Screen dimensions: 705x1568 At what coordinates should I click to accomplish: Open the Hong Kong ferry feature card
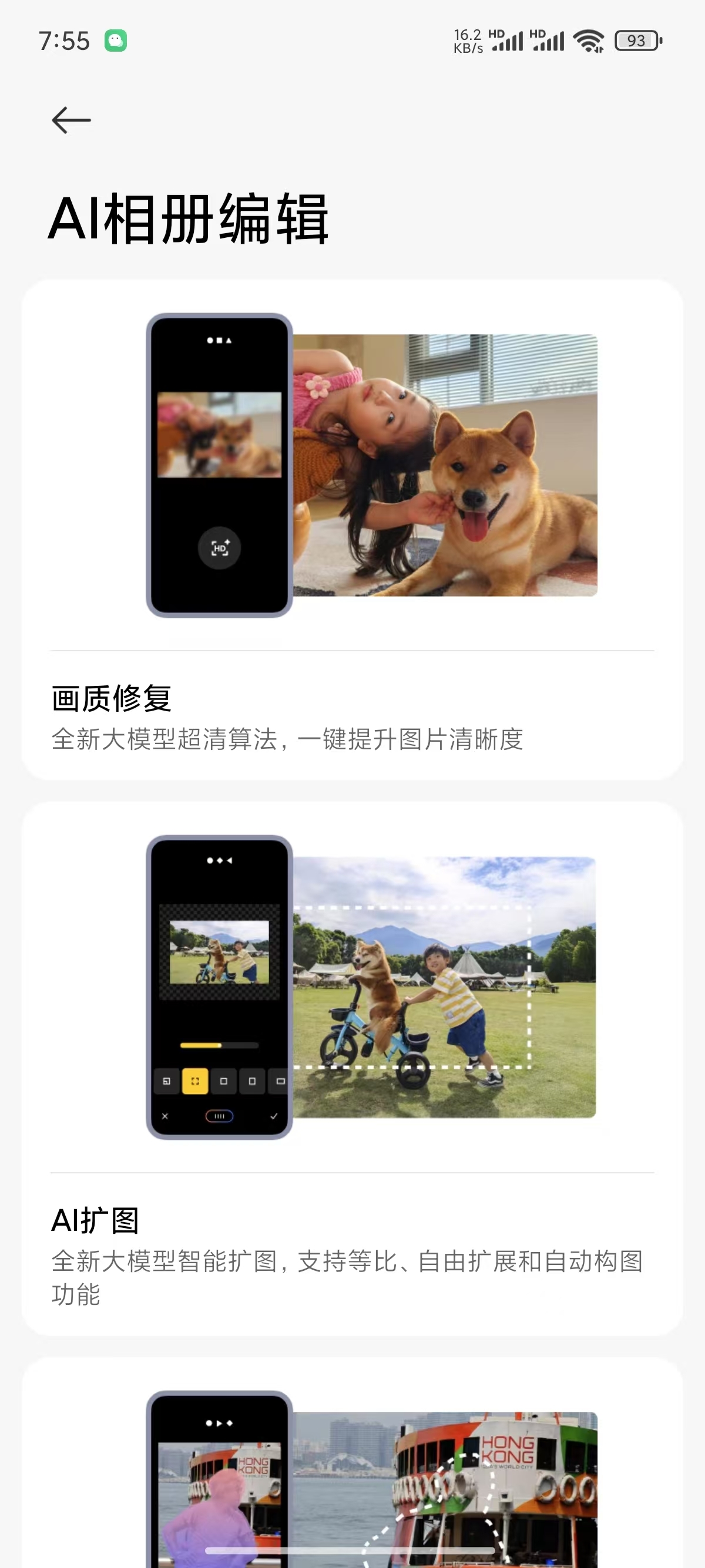pos(352,1473)
